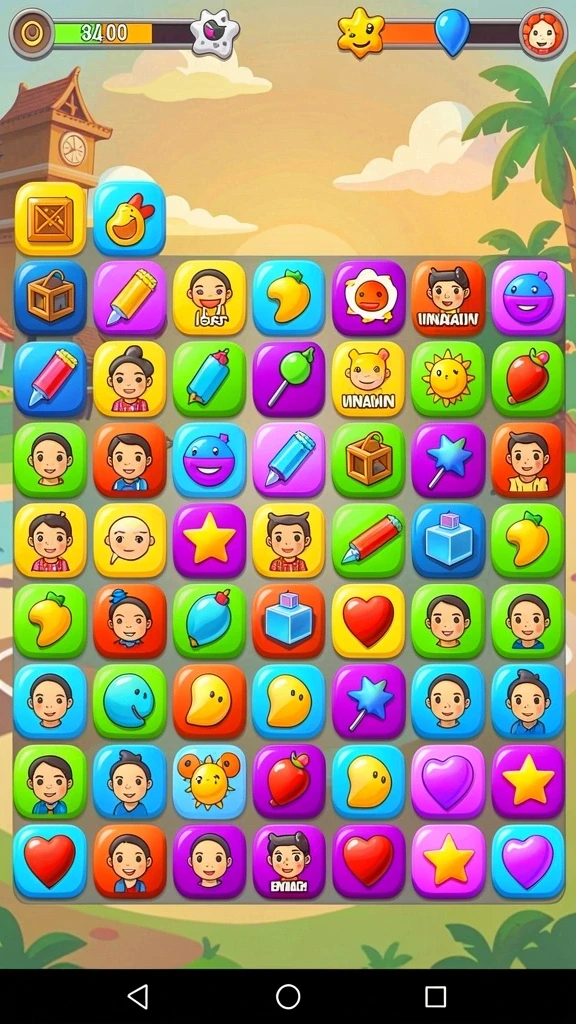Select the light-blue tile with an eared sun
This screenshot has height=1024, width=576.
[x=209, y=782]
